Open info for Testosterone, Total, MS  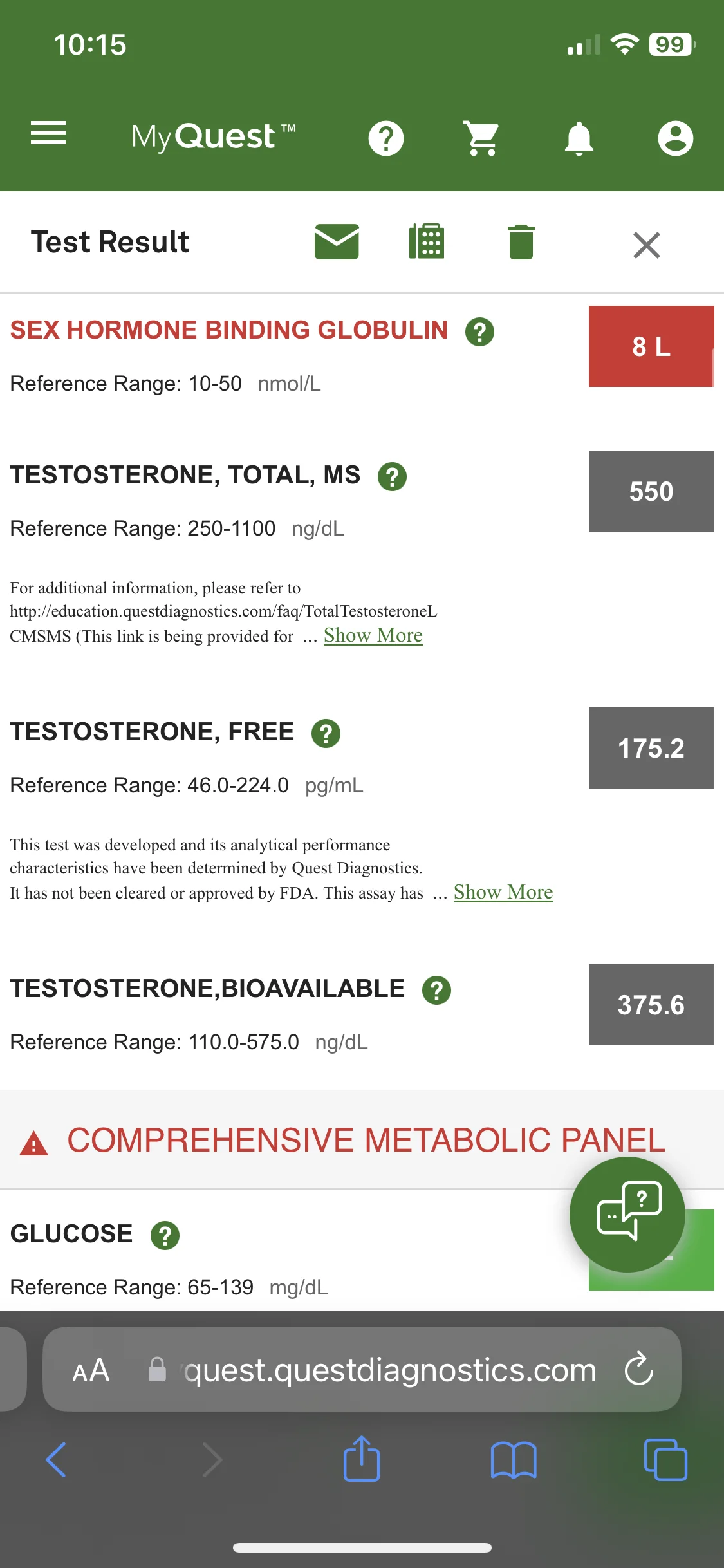pos(393,477)
